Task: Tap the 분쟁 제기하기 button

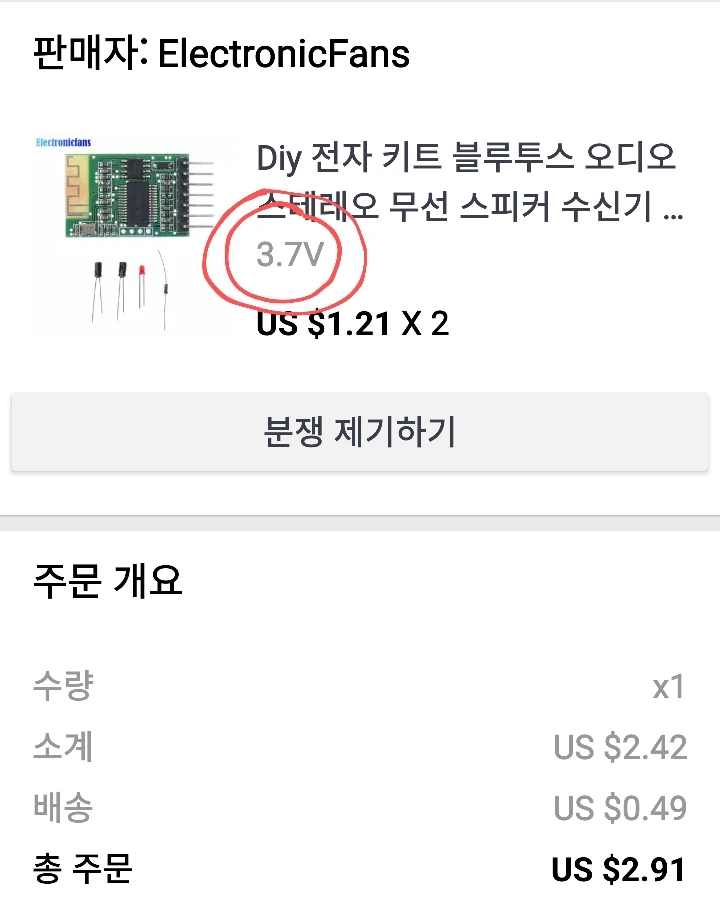Action: click(x=360, y=432)
